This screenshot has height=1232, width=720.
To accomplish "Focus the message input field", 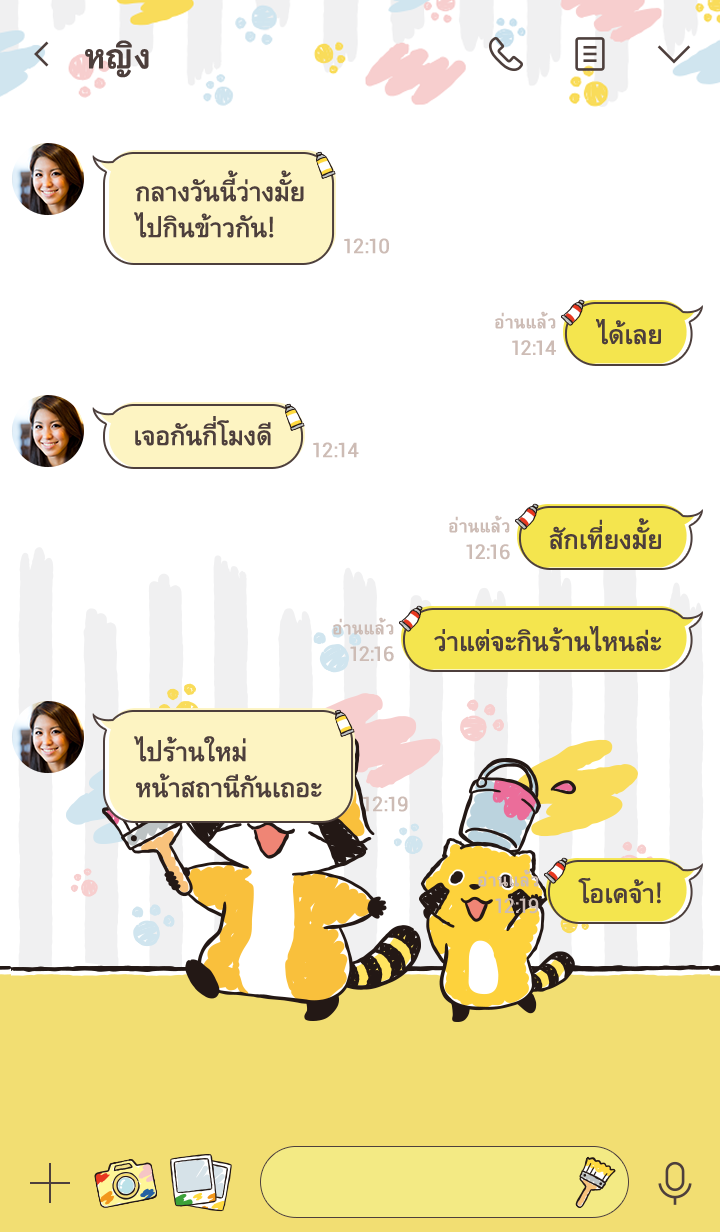I will [415, 1182].
